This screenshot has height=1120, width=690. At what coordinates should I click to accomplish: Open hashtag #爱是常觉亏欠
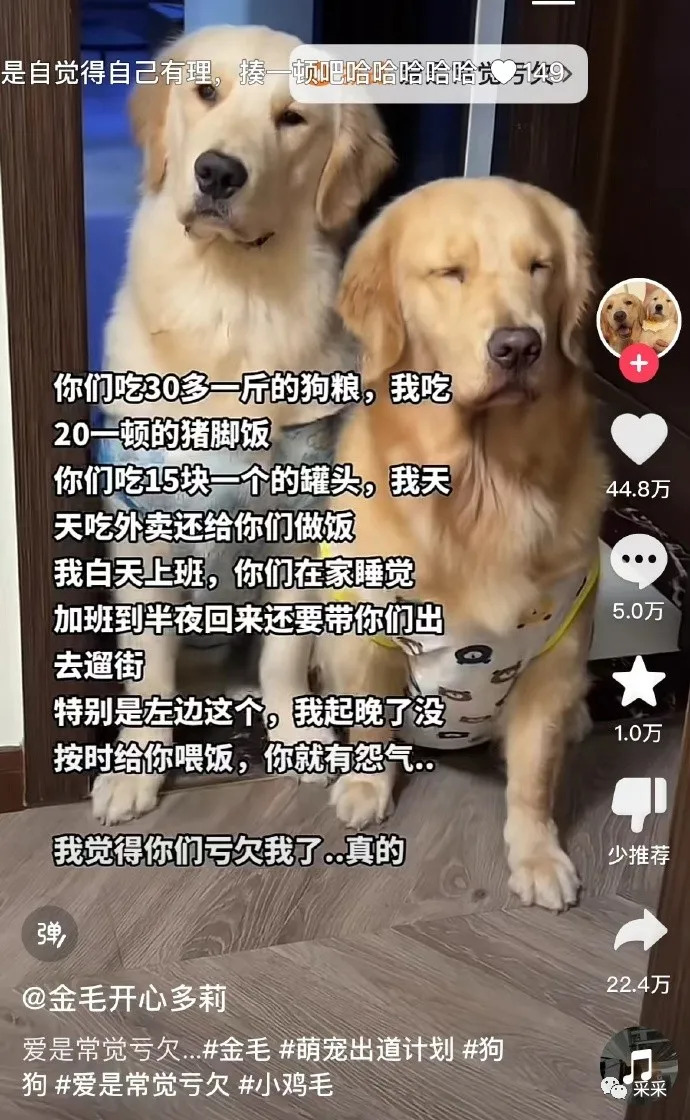coord(142,1084)
